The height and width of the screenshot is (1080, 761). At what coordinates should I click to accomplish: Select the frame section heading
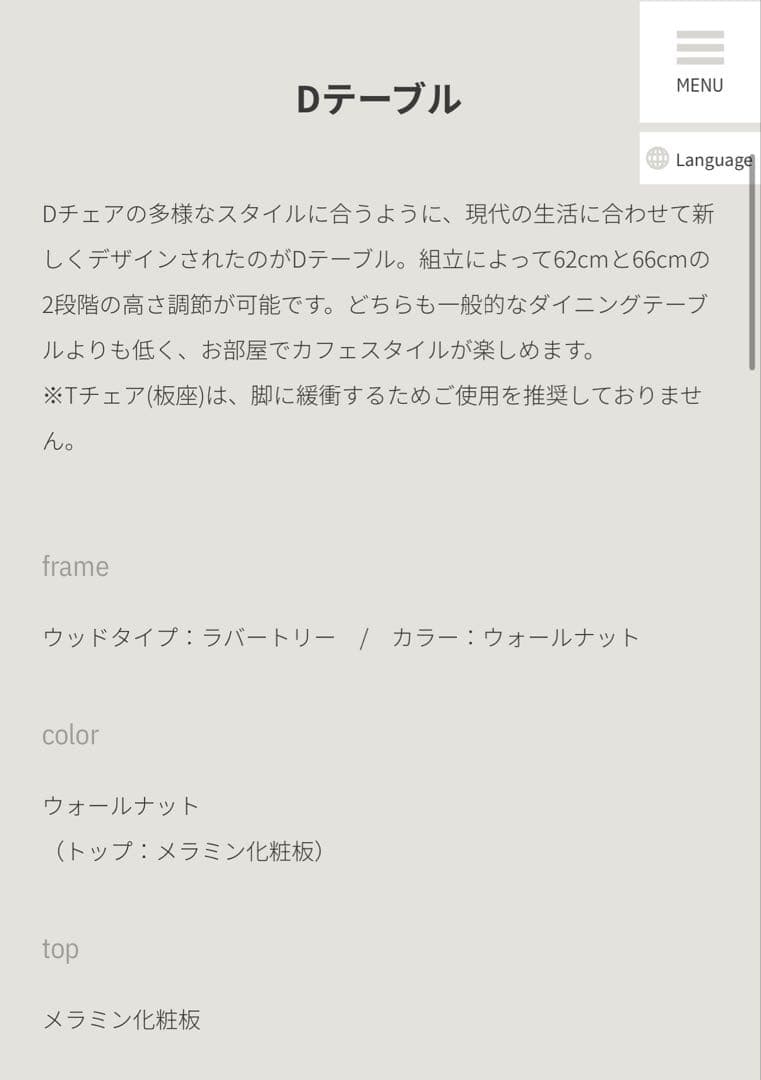74,566
